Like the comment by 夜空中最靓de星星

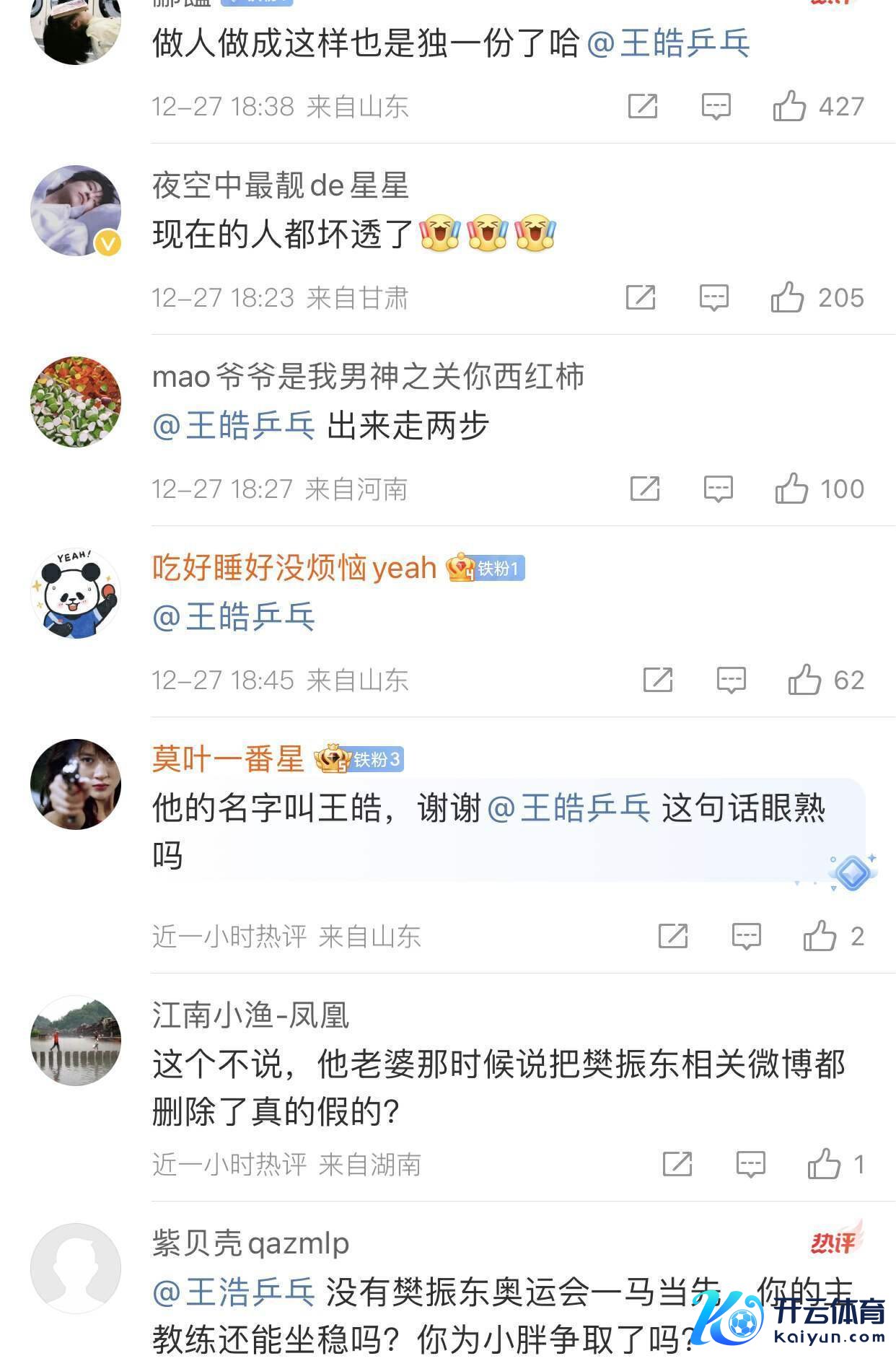(x=788, y=297)
